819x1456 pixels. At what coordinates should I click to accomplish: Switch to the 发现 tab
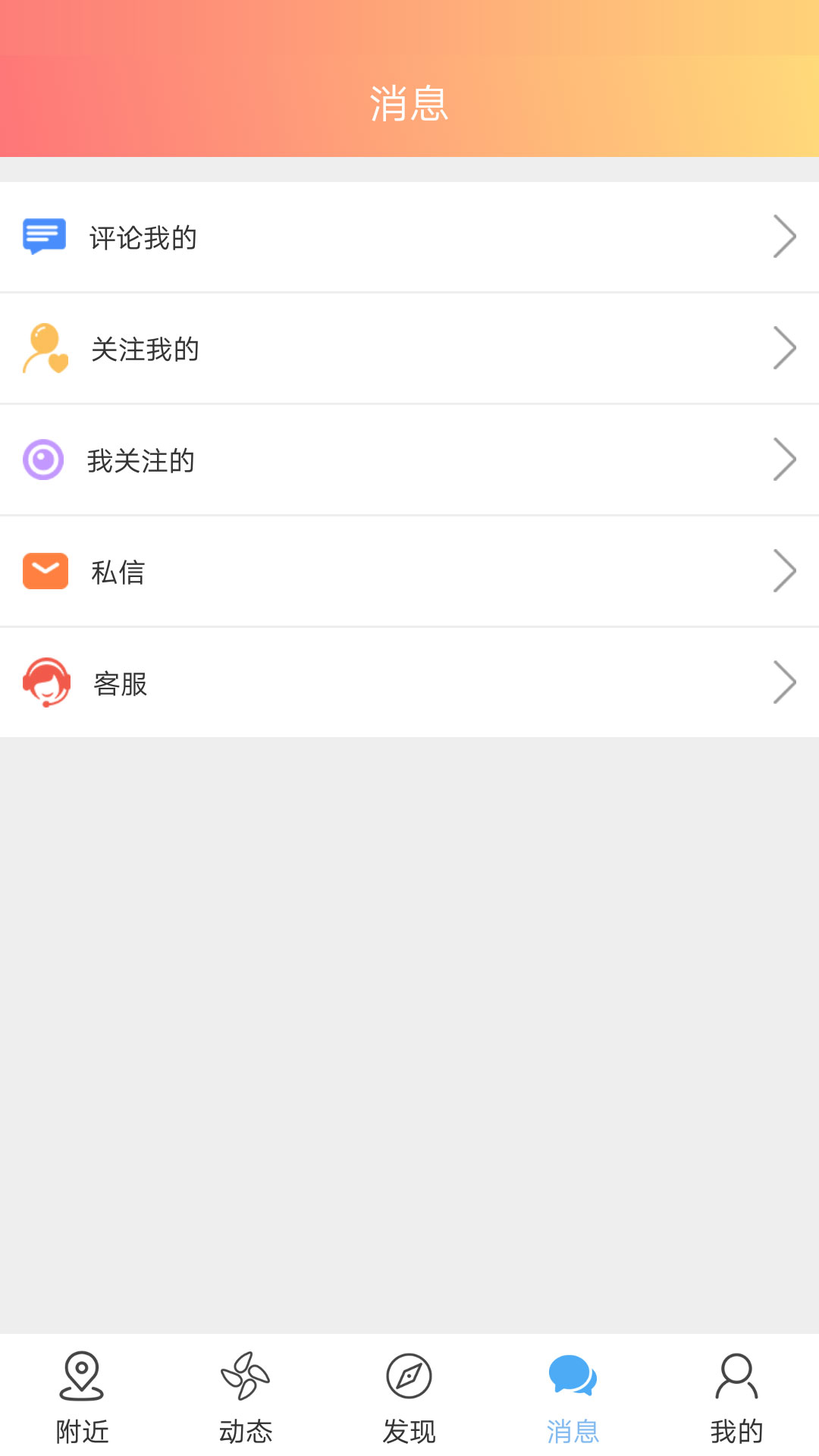click(x=409, y=1397)
